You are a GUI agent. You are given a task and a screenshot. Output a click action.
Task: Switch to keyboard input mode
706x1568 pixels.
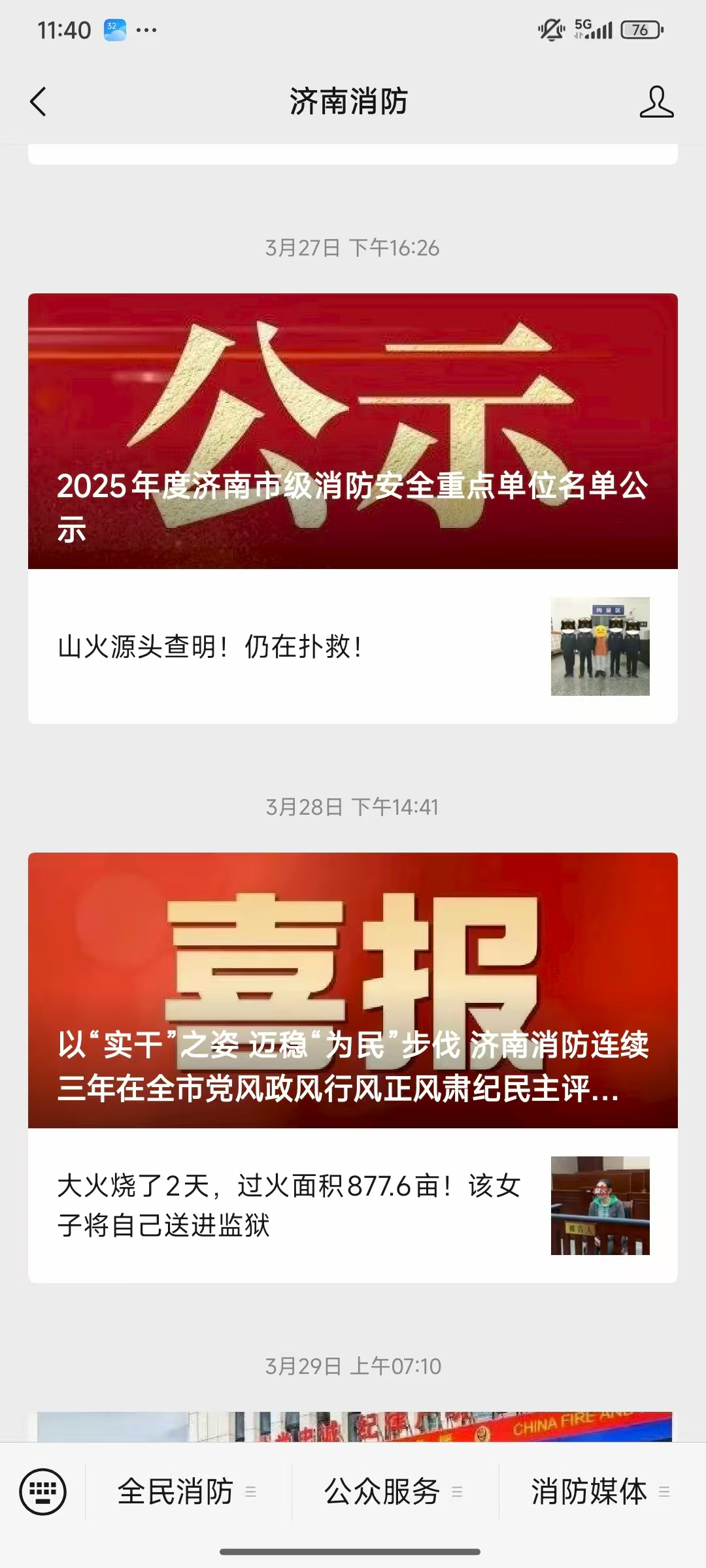[43, 1492]
